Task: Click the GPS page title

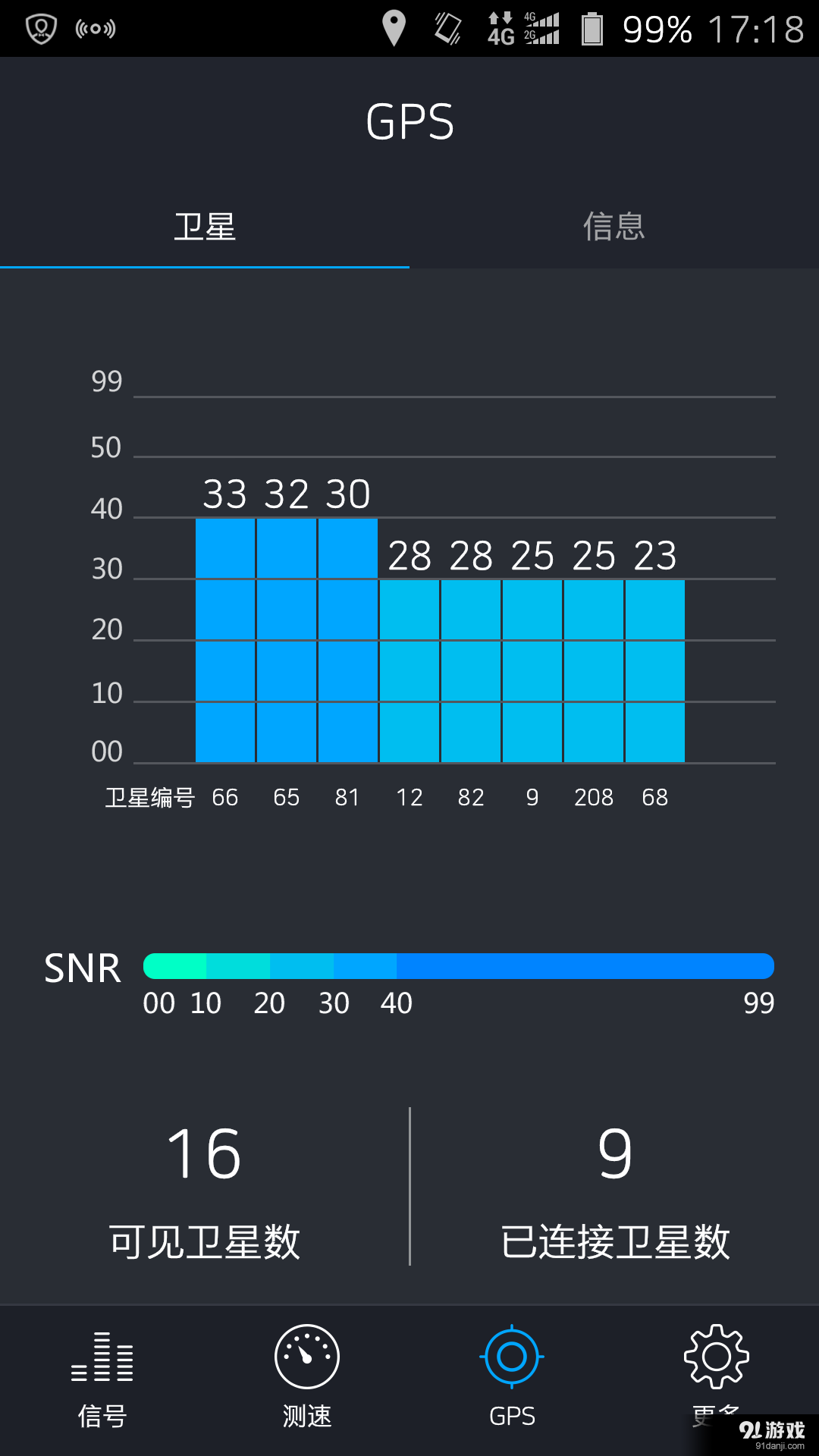Action: point(409,121)
